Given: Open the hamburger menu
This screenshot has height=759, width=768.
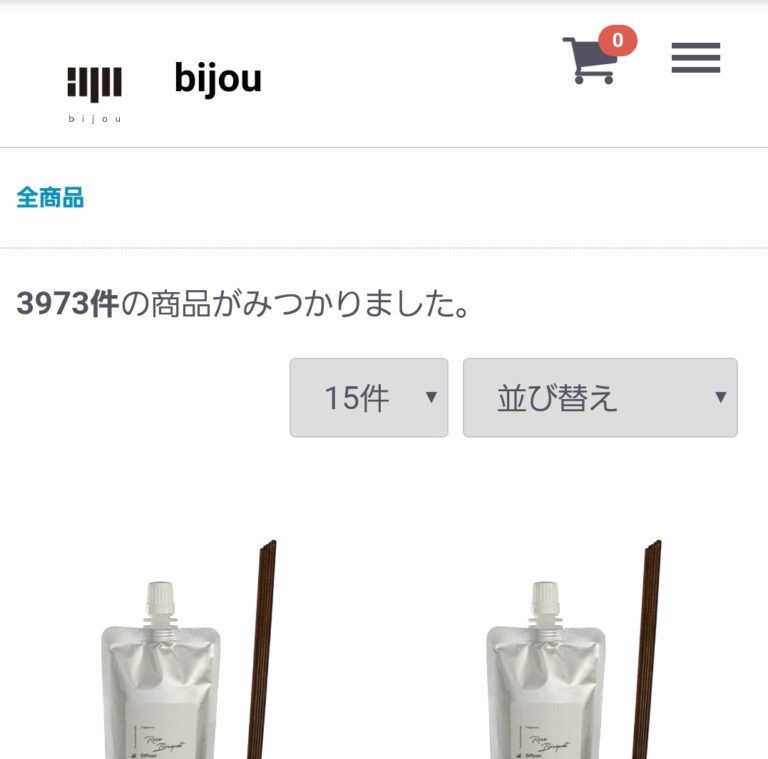Looking at the screenshot, I should click(695, 58).
